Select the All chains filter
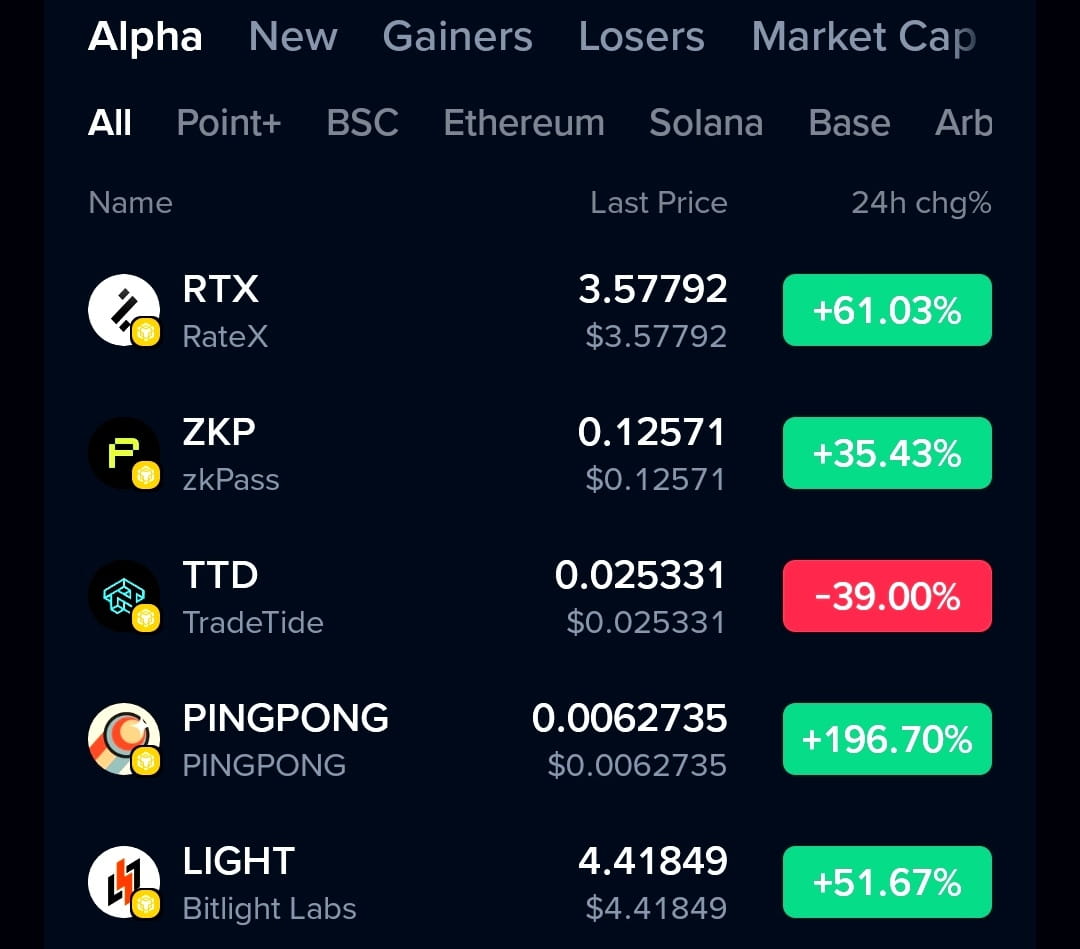 pyautogui.click(x=110, y=123)
